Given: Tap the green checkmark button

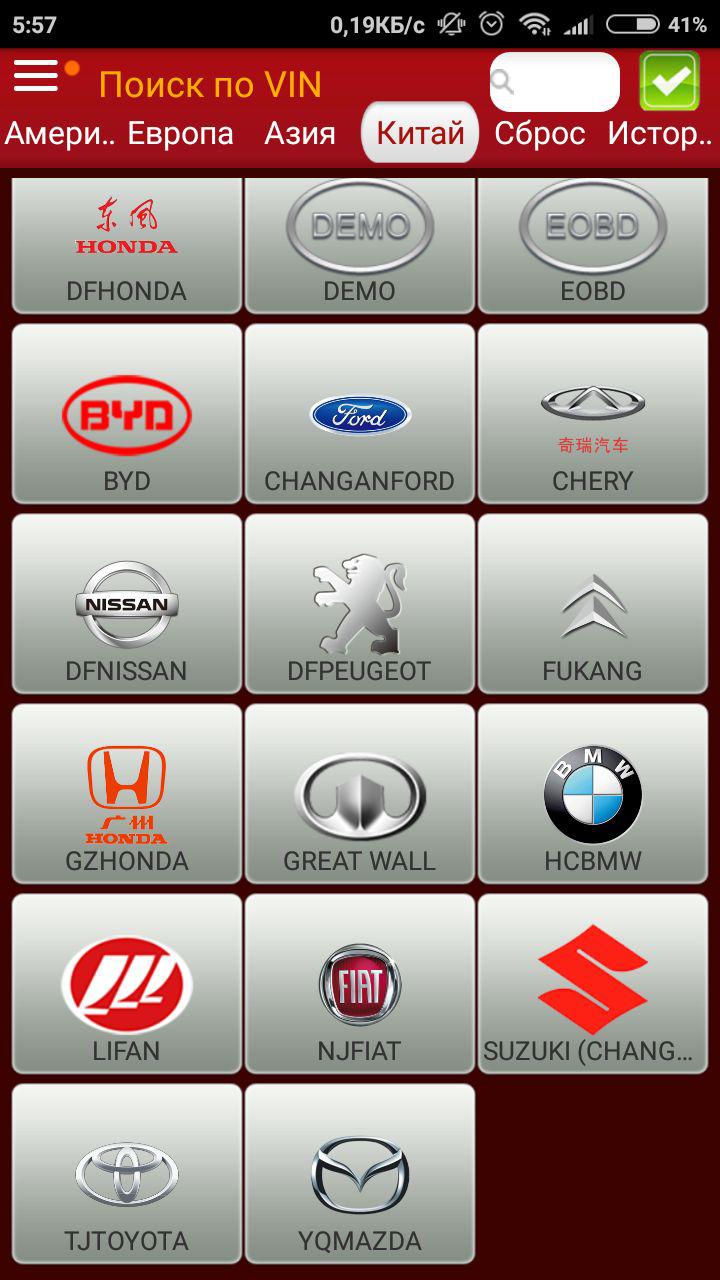Looking at the screenshot, I should [x=669, y=81].
